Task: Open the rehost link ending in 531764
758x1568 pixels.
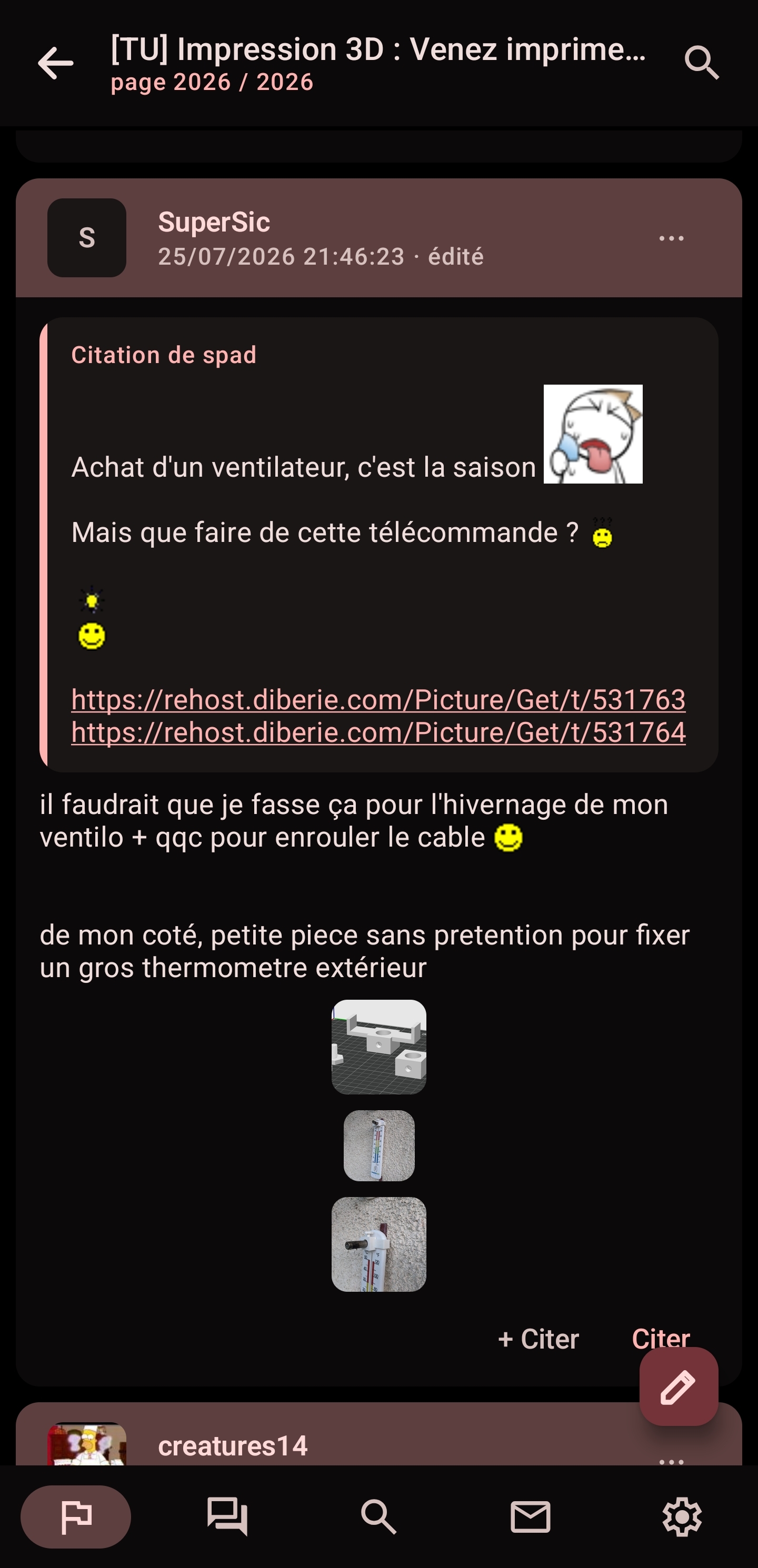Action: [x=378, y=732]
